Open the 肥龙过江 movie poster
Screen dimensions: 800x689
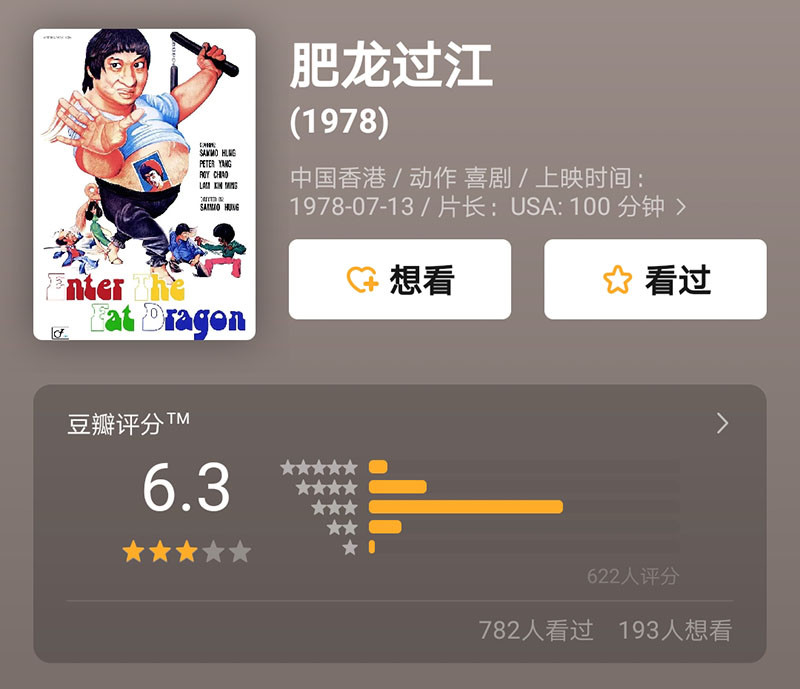144,185
